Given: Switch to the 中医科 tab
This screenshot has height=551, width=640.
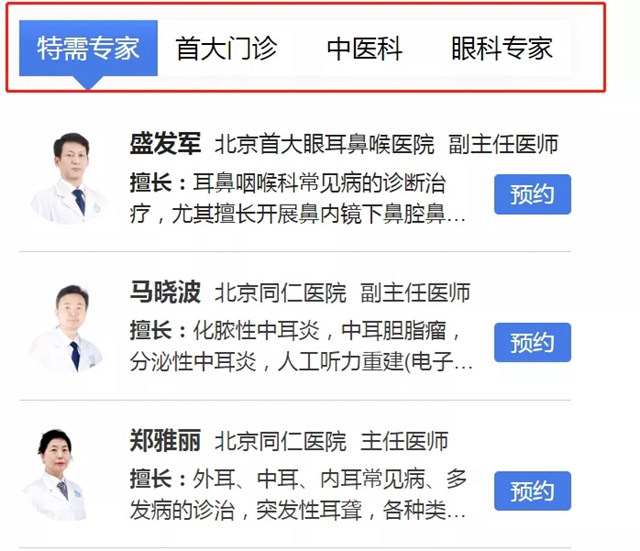Looking at the screenshot, I should 364,48.
